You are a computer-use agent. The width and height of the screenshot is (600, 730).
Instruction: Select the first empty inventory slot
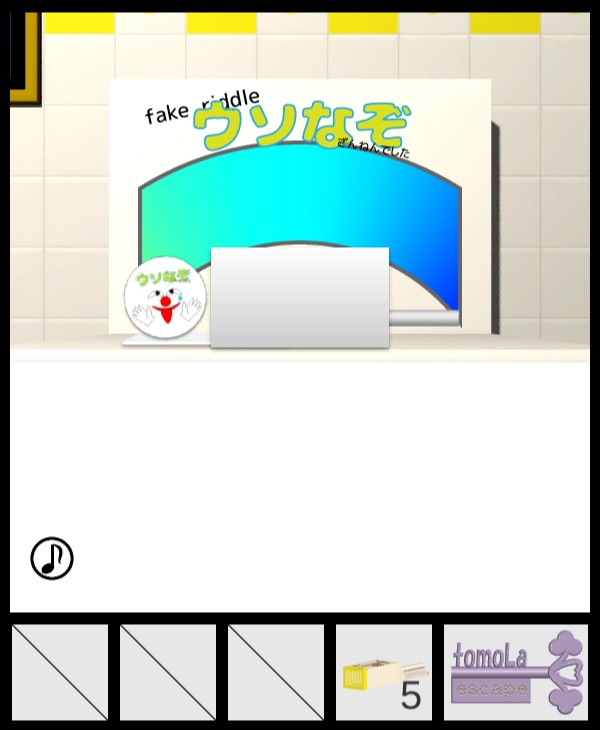(60, 672)
